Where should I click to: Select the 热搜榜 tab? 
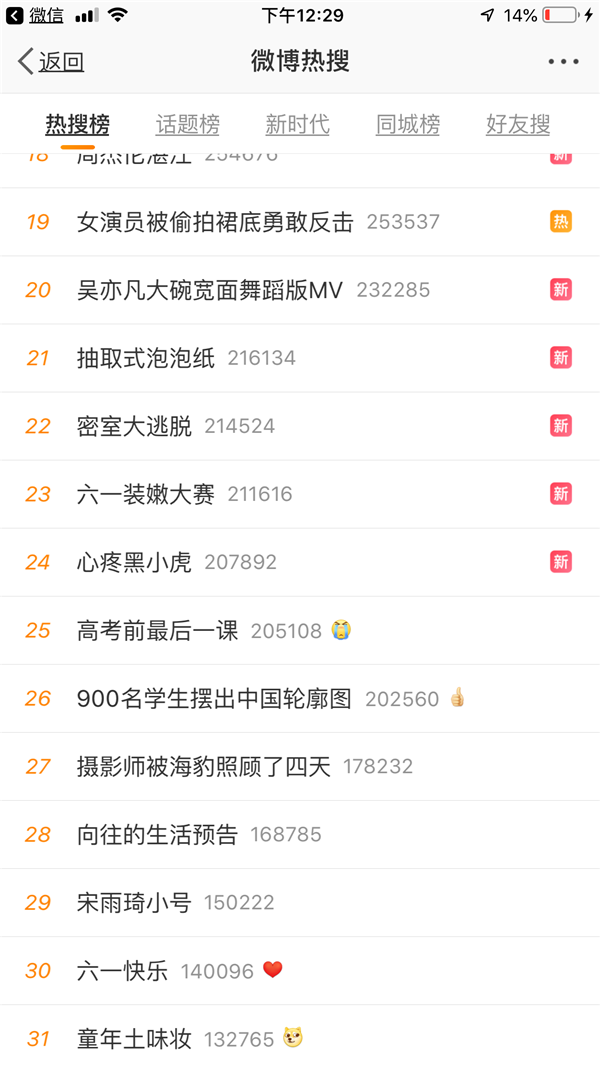77,124
